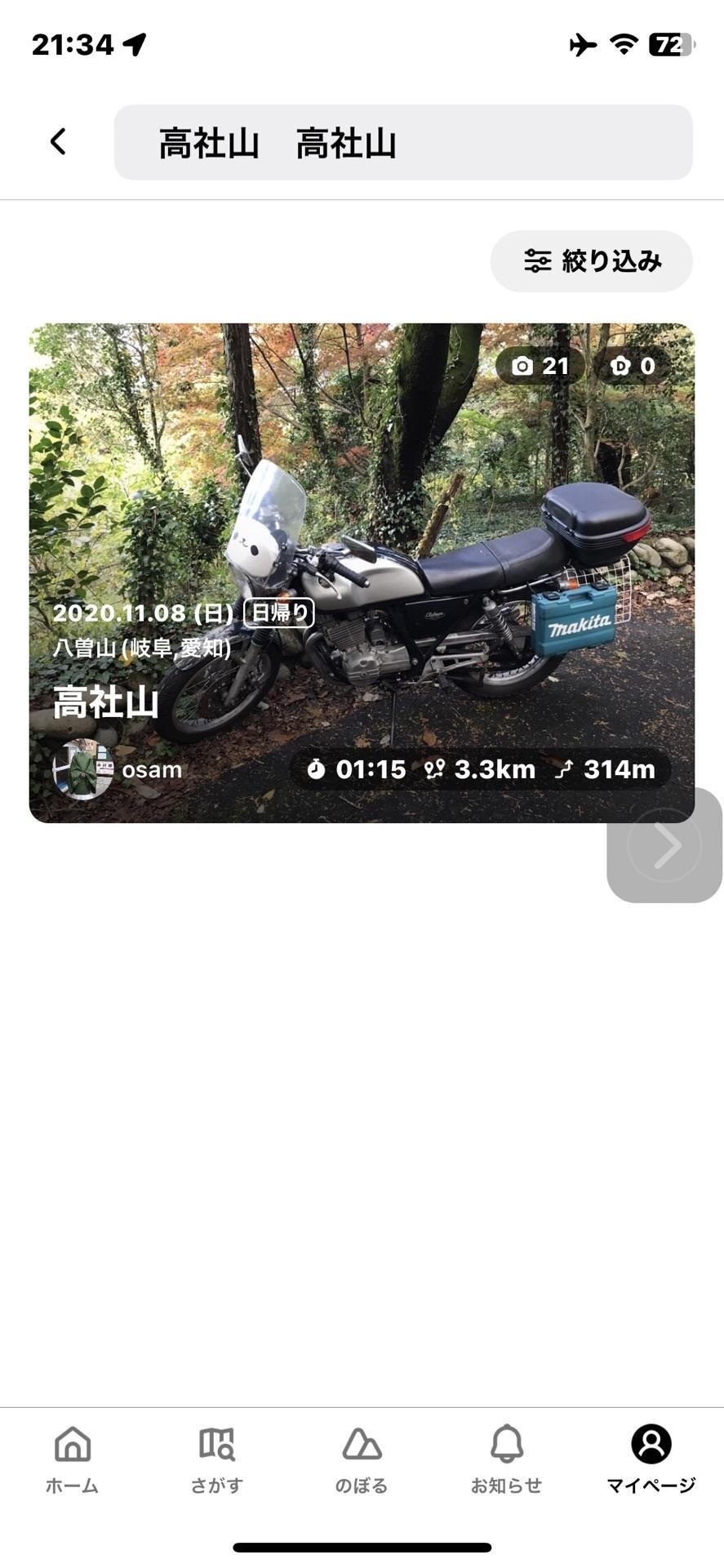
Task: Toggle the 日帰り trip type badge
Action: (x=278, y=612)
